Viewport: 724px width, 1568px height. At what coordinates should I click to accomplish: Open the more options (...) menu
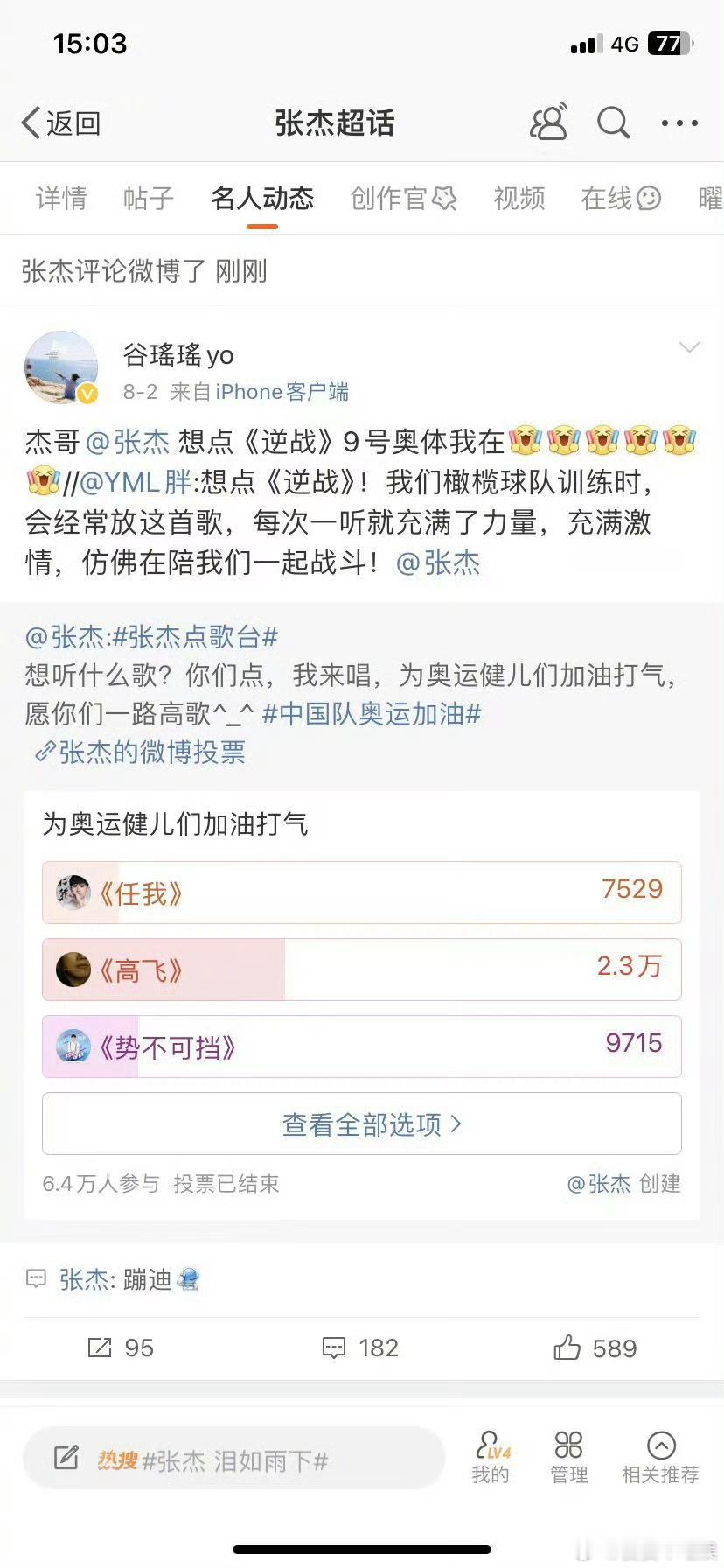coord(679,123)
